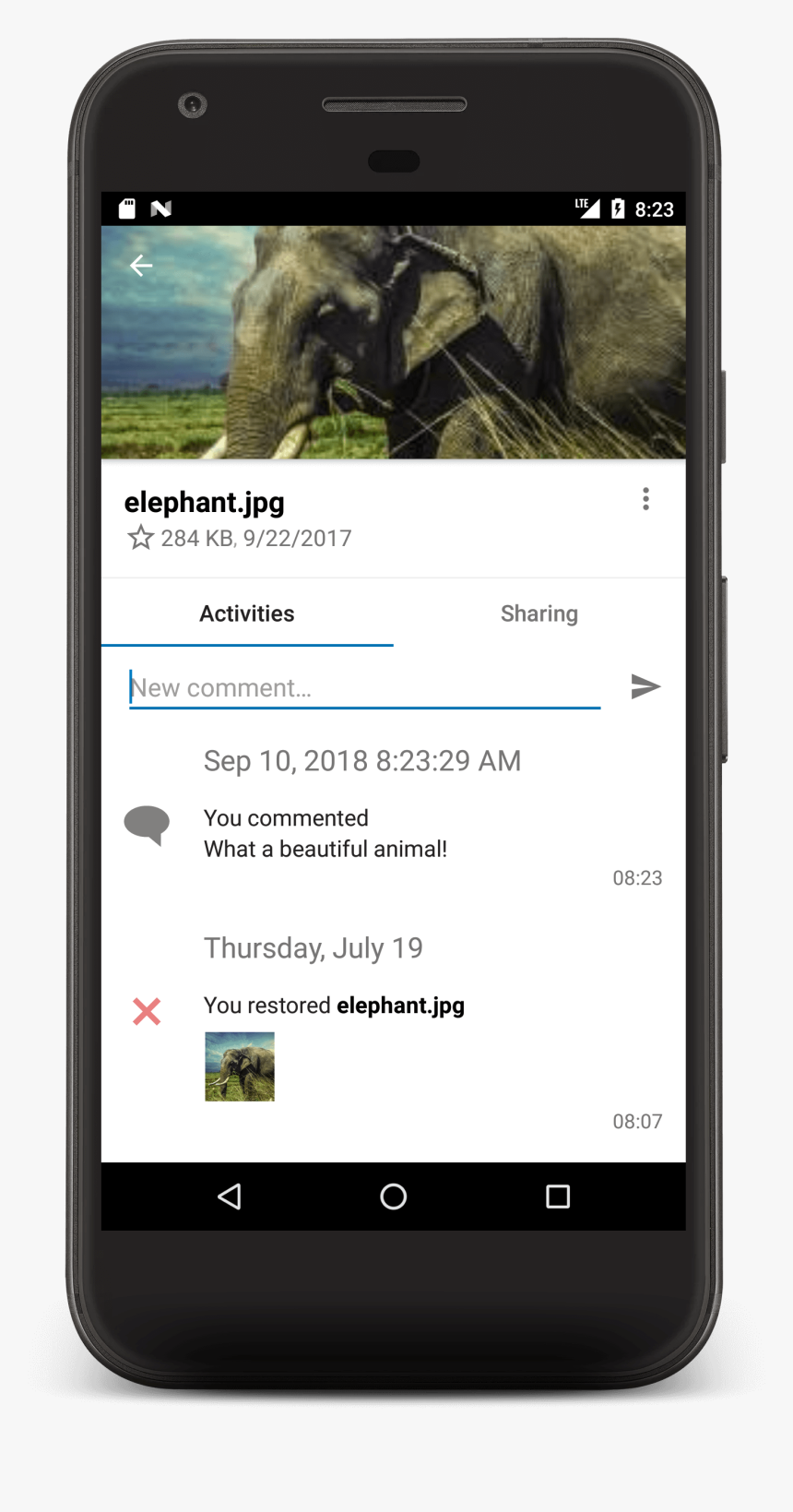Go to the home screen
Image resolution: width=793 pixels, height=1512 pixels.
pos(394,1197)
